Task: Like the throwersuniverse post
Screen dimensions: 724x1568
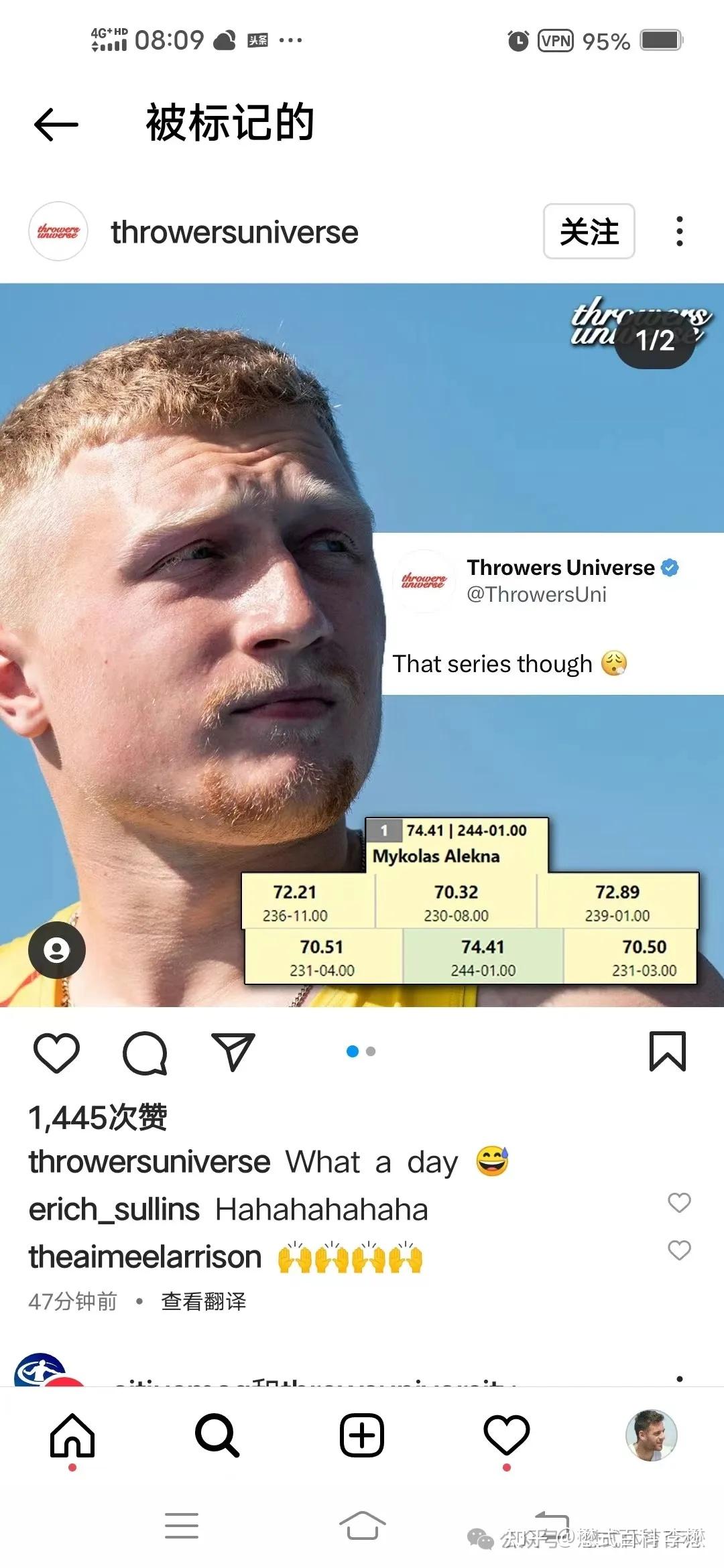Action: point(57,1052)
